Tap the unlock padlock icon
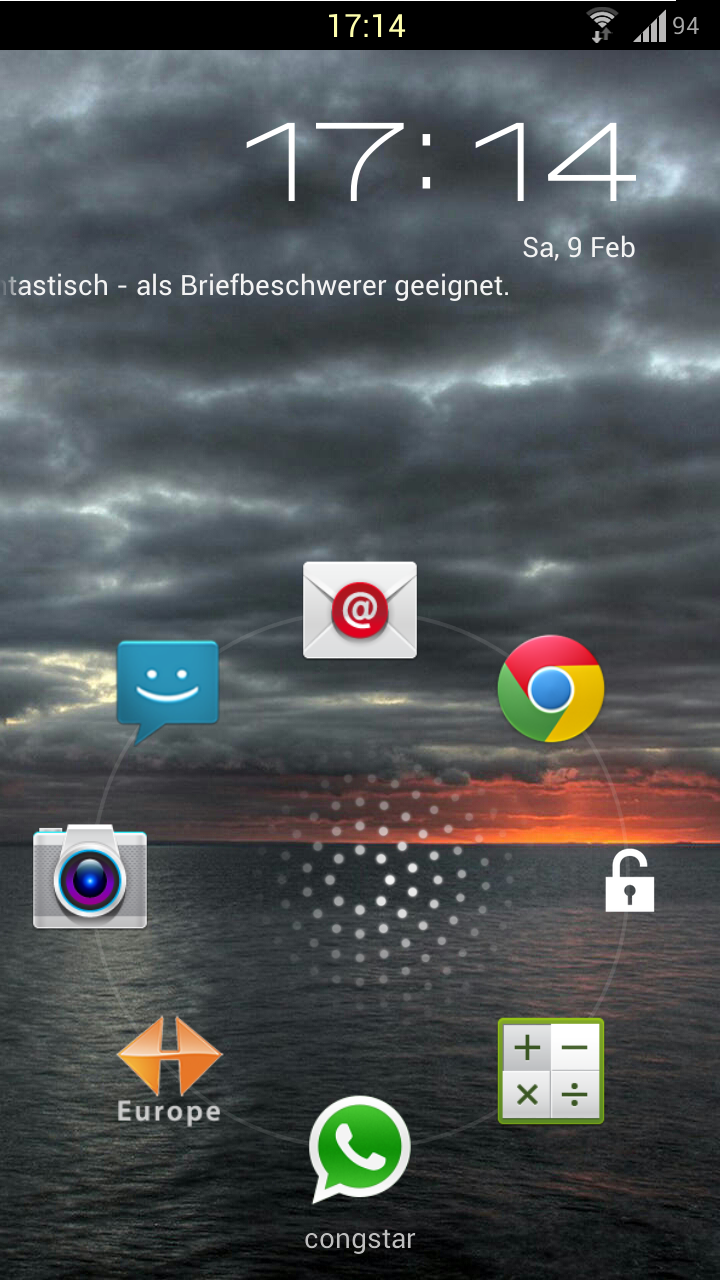720x1280 pixels. [x=630, y=881]
